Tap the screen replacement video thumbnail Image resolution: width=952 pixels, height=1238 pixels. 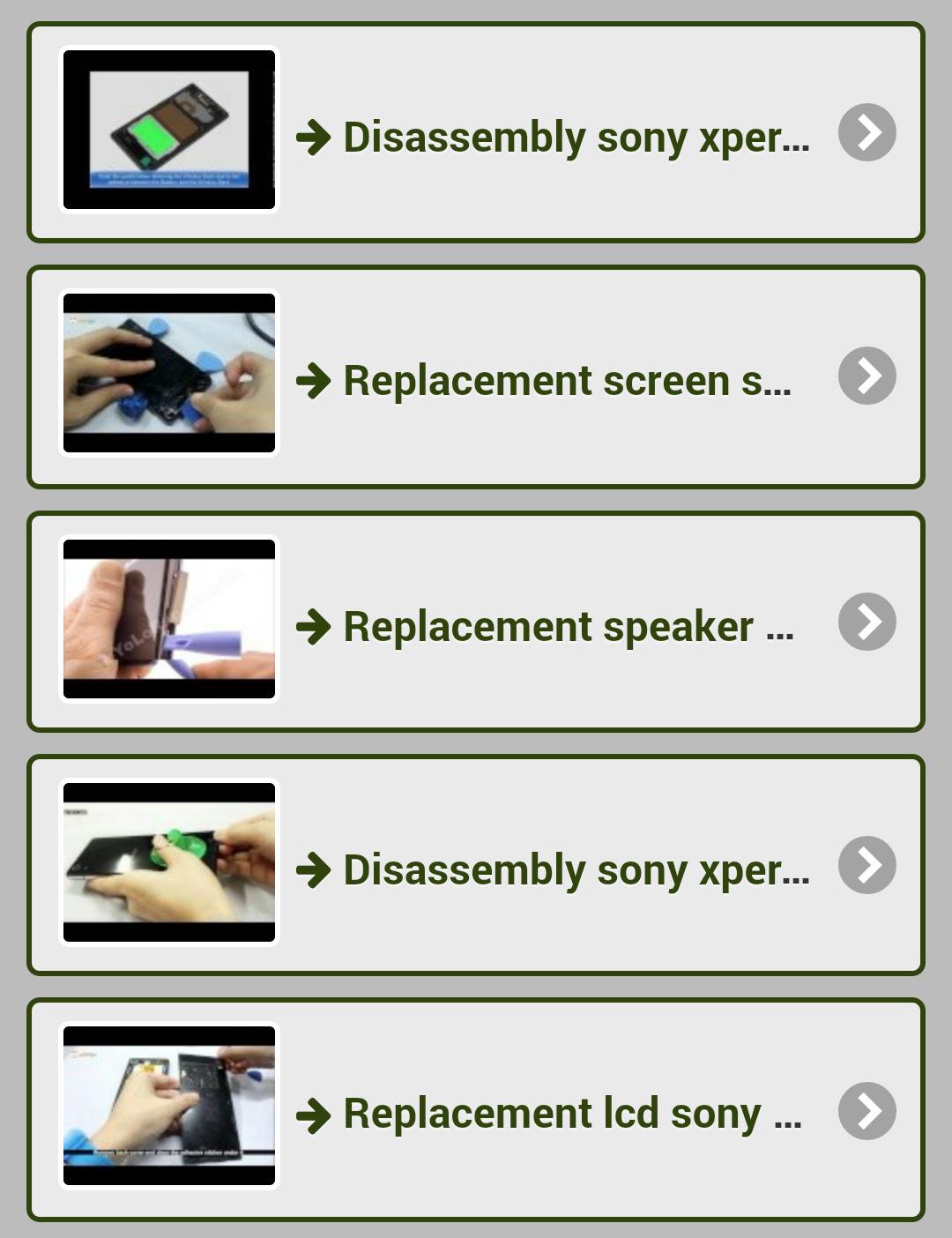point(168,370)
